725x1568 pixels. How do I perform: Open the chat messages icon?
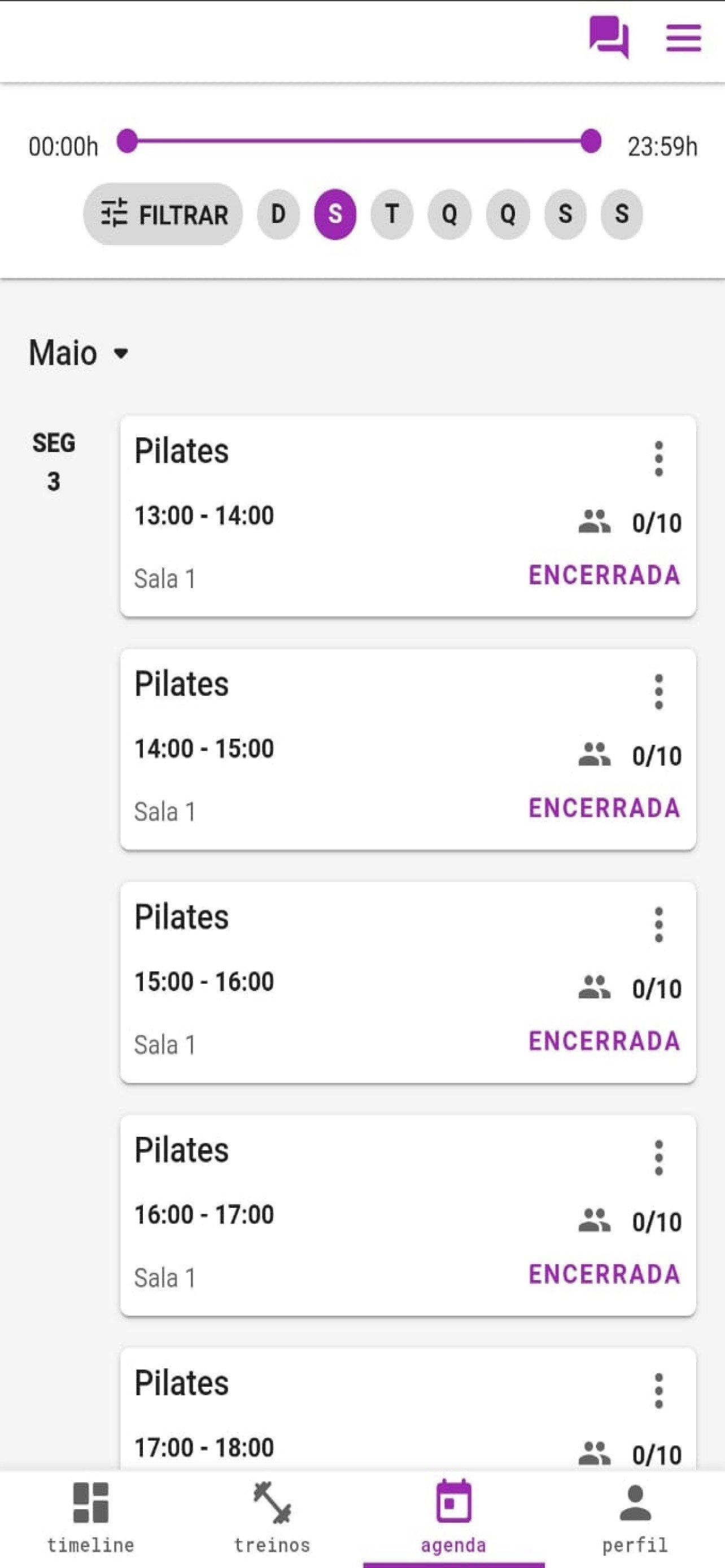pyautogui.click(x=608, y=37)
